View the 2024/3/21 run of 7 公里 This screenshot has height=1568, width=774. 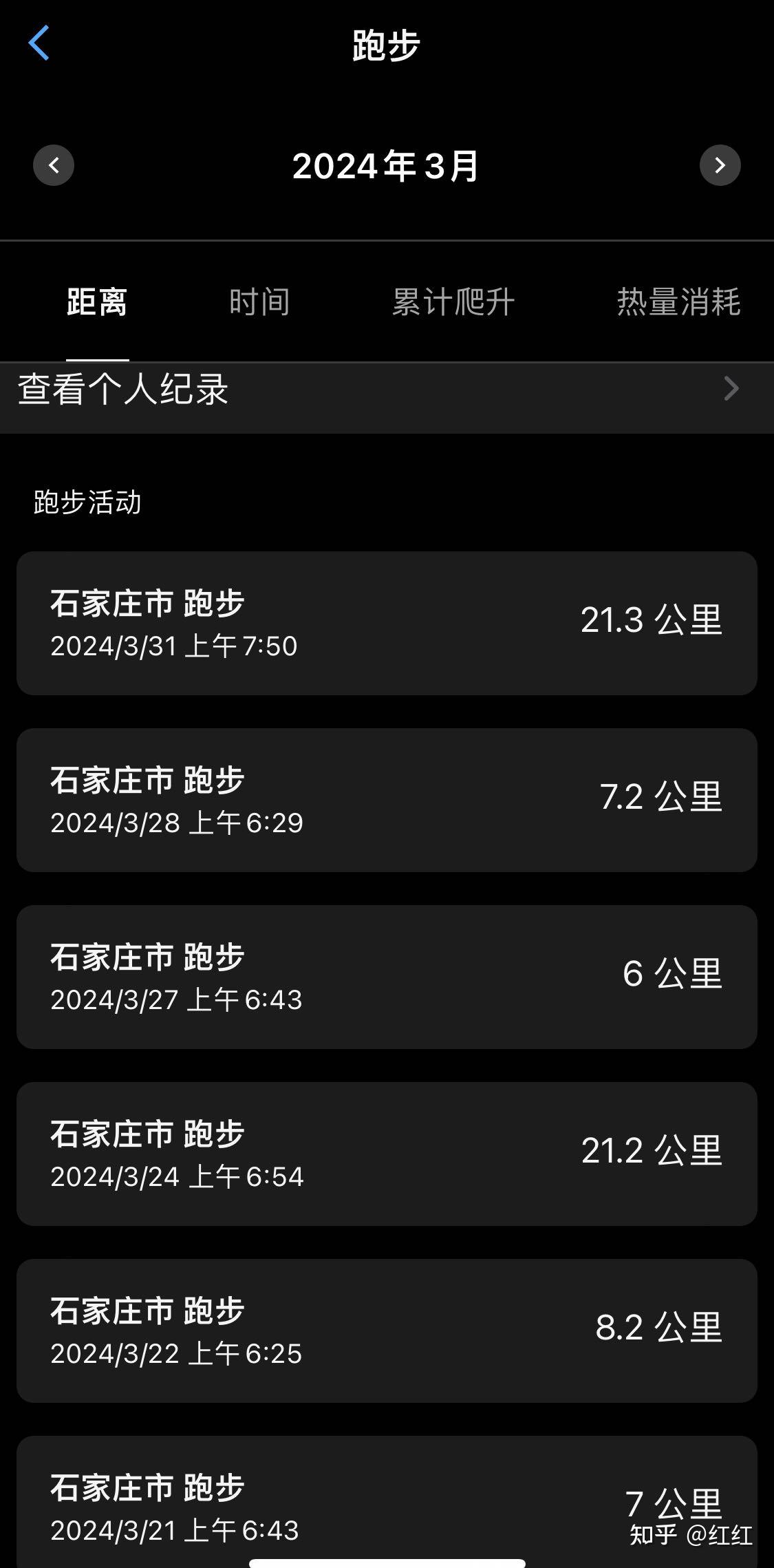click(387, 1501)
